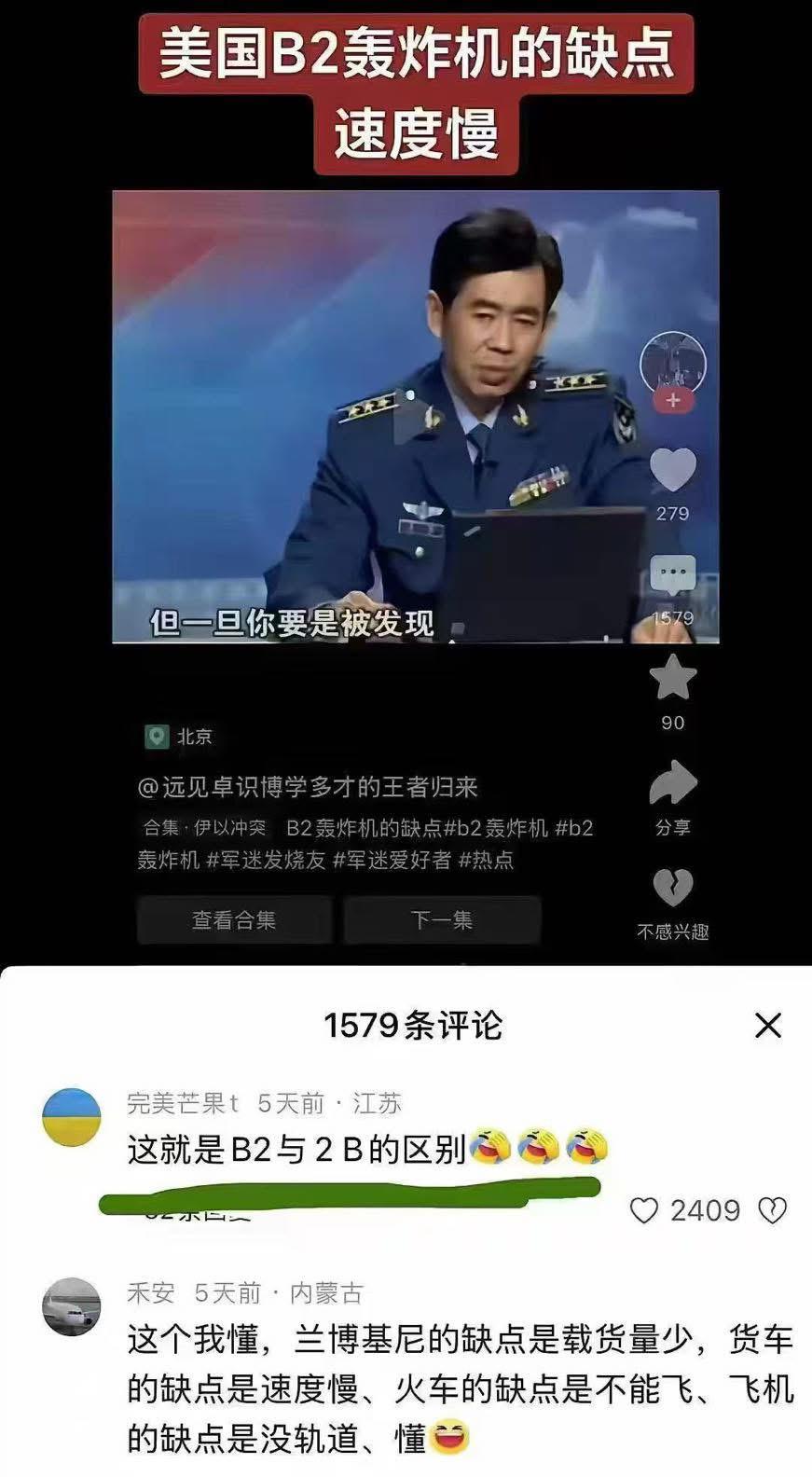The image size is (812, 1477).
Task: Open the collection with 查看合集
Action: click(x=234, y=920)
